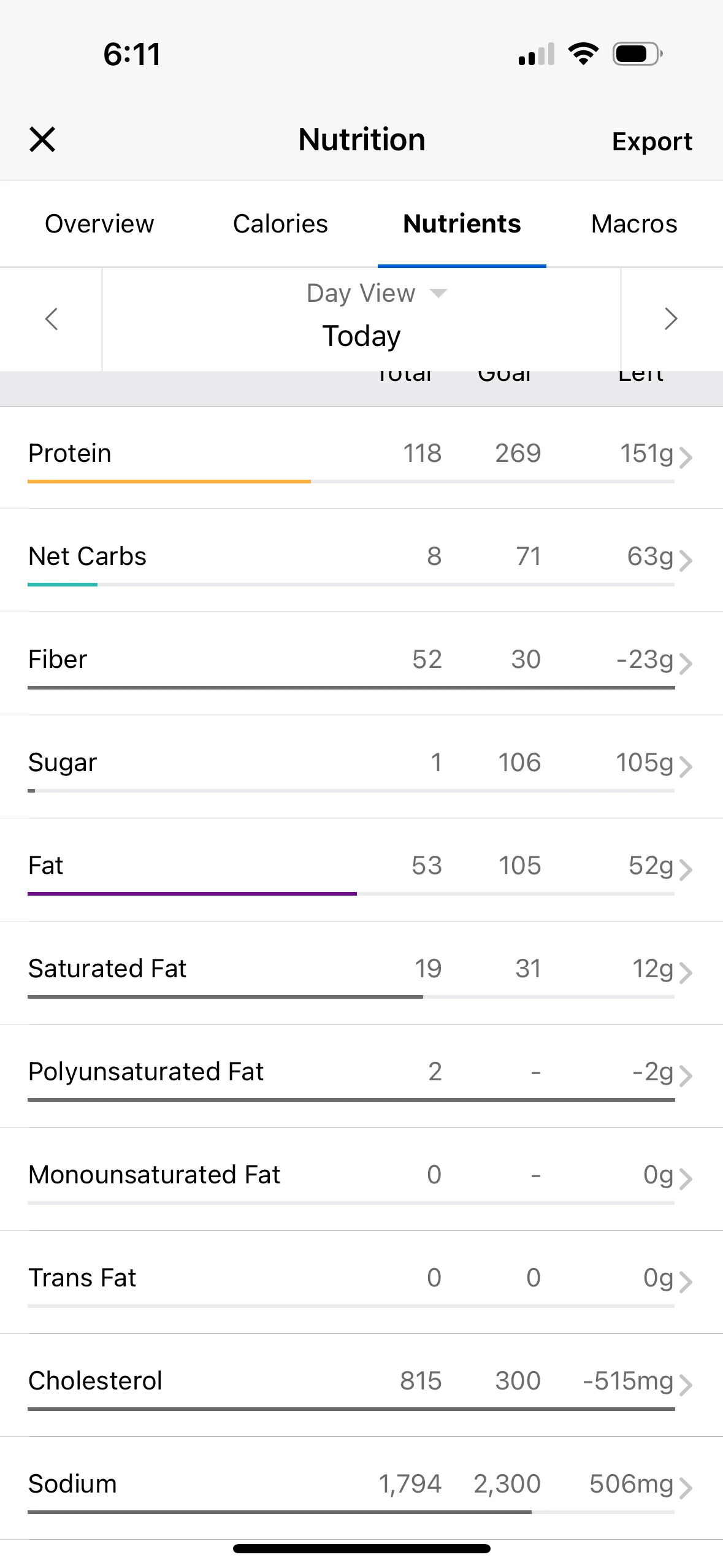The height and width of the screenshot is (1568, 723).
Task: Switch to the Overview tab
Action: coord(99,224)
